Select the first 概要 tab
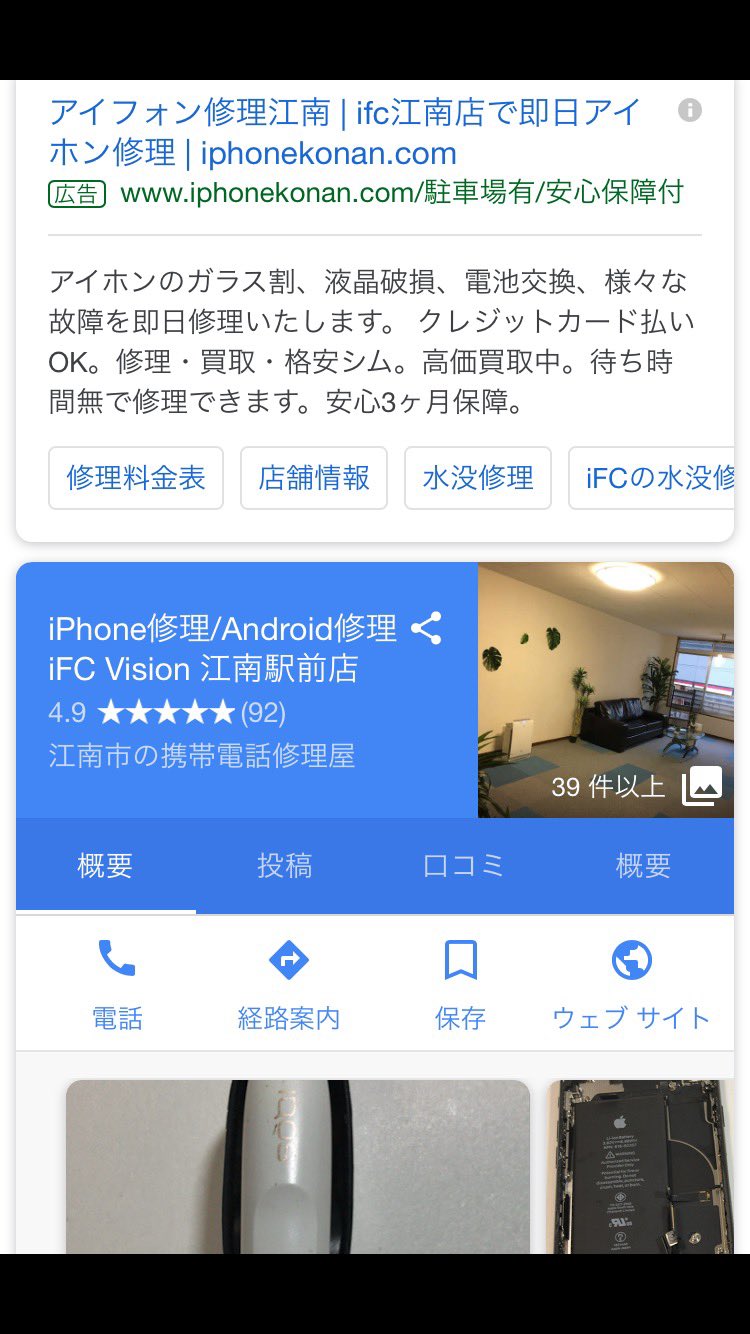The image size is (750, 1334). [x=105, y=866]
